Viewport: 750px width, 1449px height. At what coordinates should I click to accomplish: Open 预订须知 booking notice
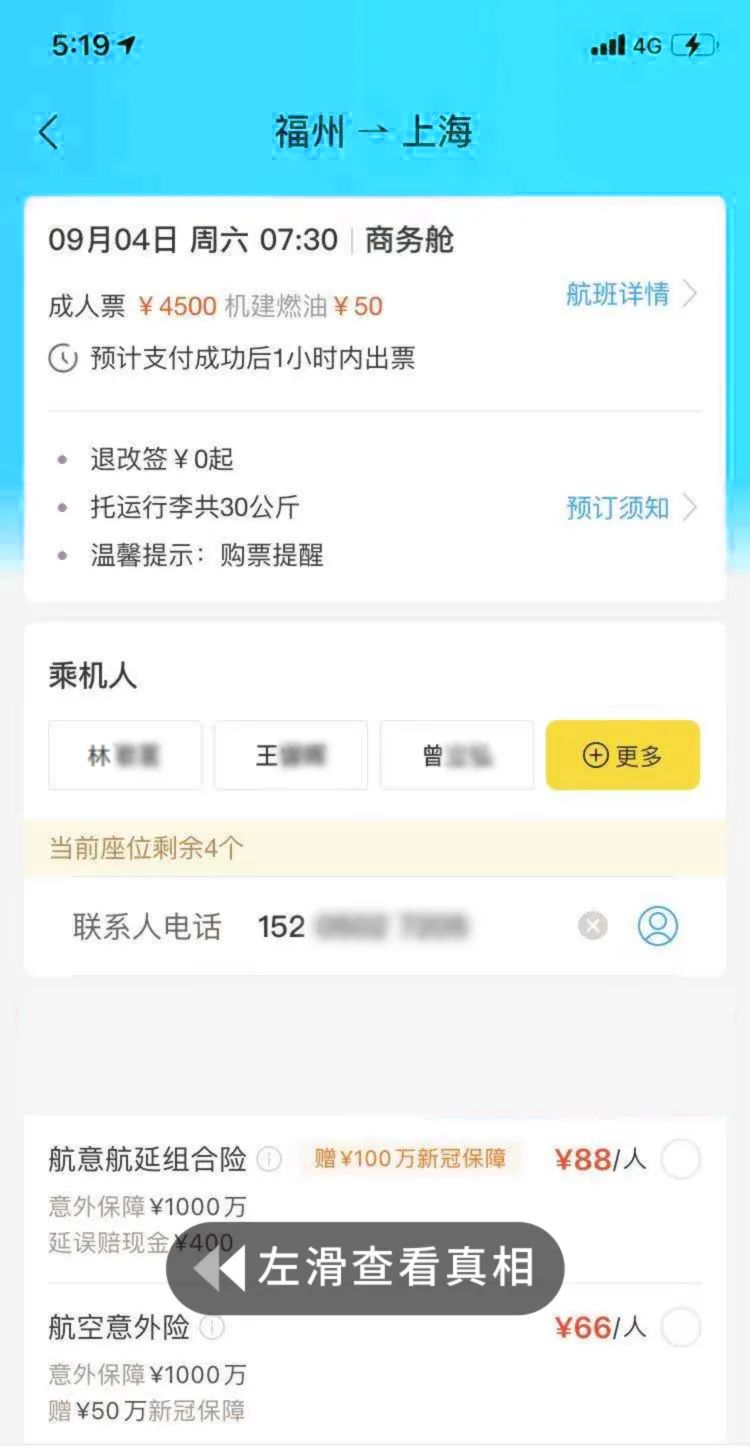[631, 508]
